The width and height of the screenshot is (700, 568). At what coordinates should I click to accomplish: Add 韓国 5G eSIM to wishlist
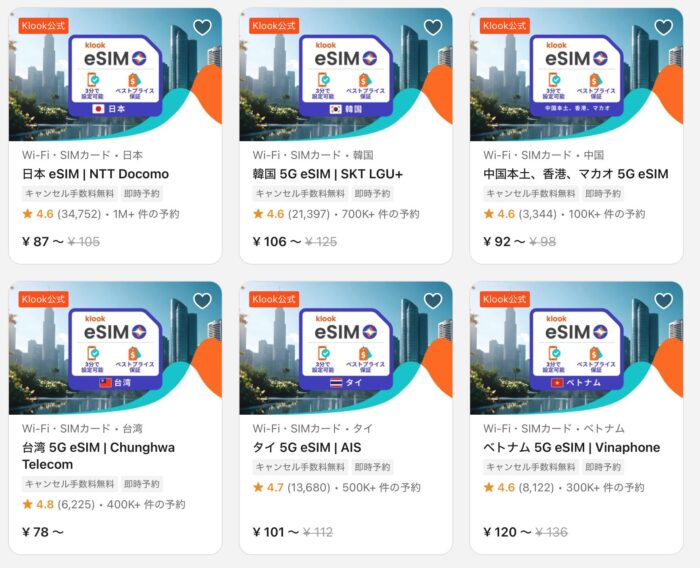[433, 28]
